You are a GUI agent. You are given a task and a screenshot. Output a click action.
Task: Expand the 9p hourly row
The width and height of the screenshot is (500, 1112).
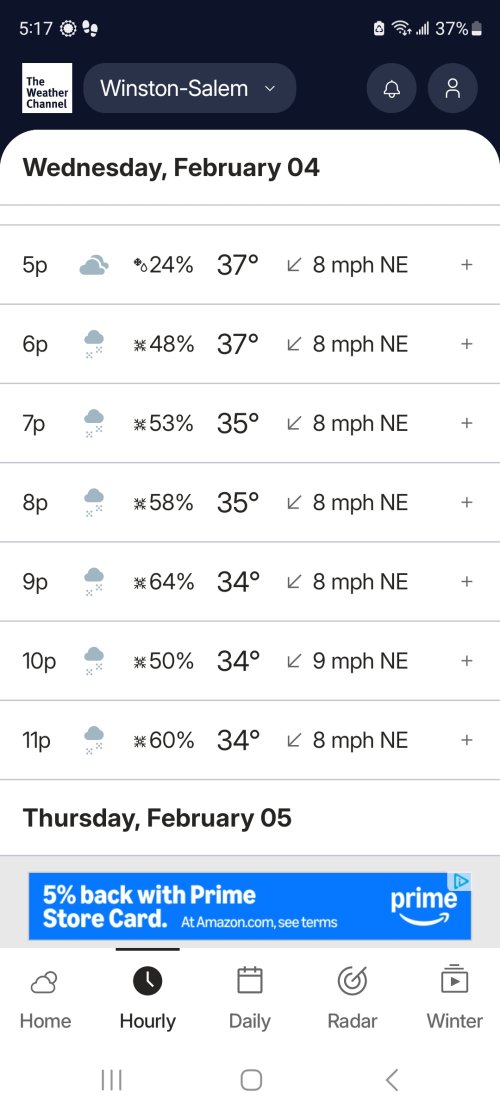[x=466, y=582]
